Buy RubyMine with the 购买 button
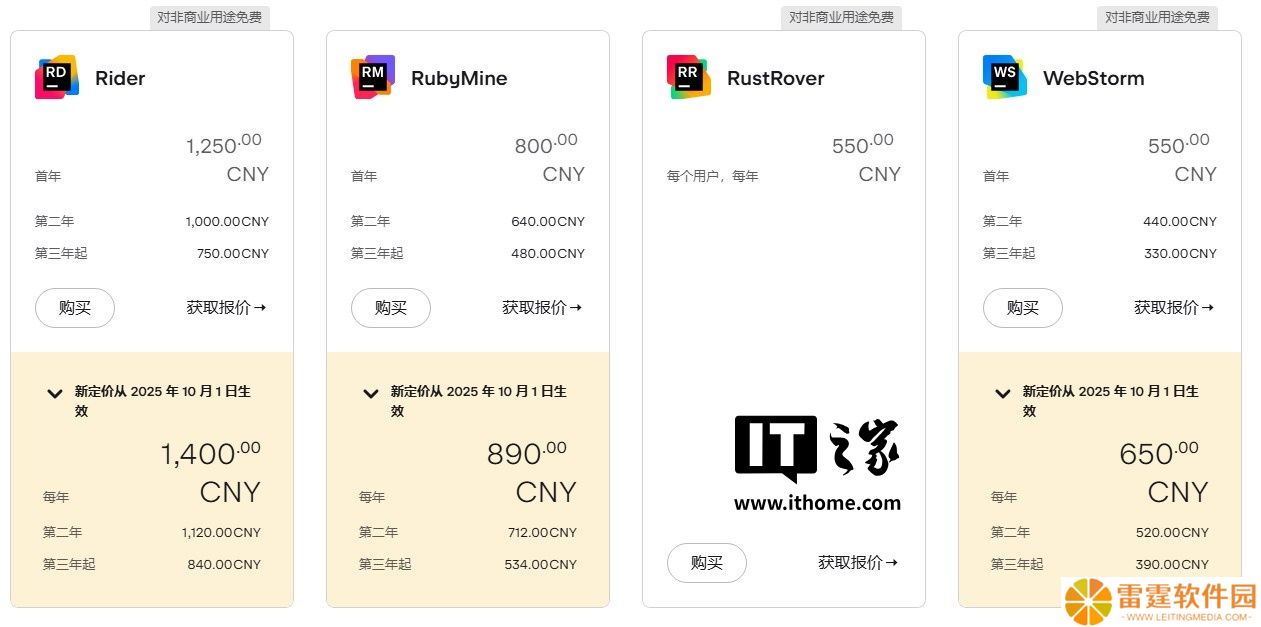 click(390, 308)
